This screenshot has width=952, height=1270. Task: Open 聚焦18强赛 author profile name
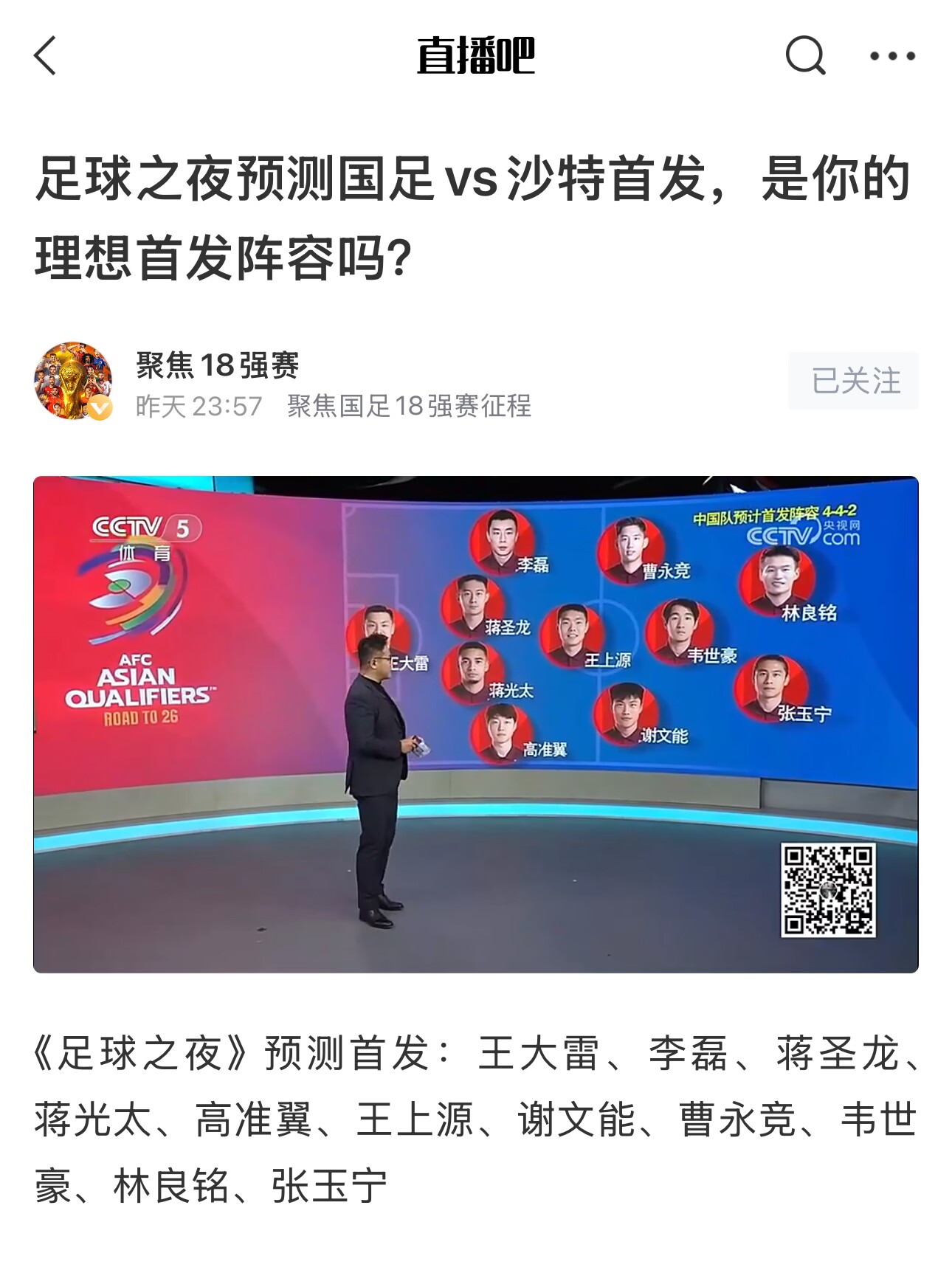point(218,365)
